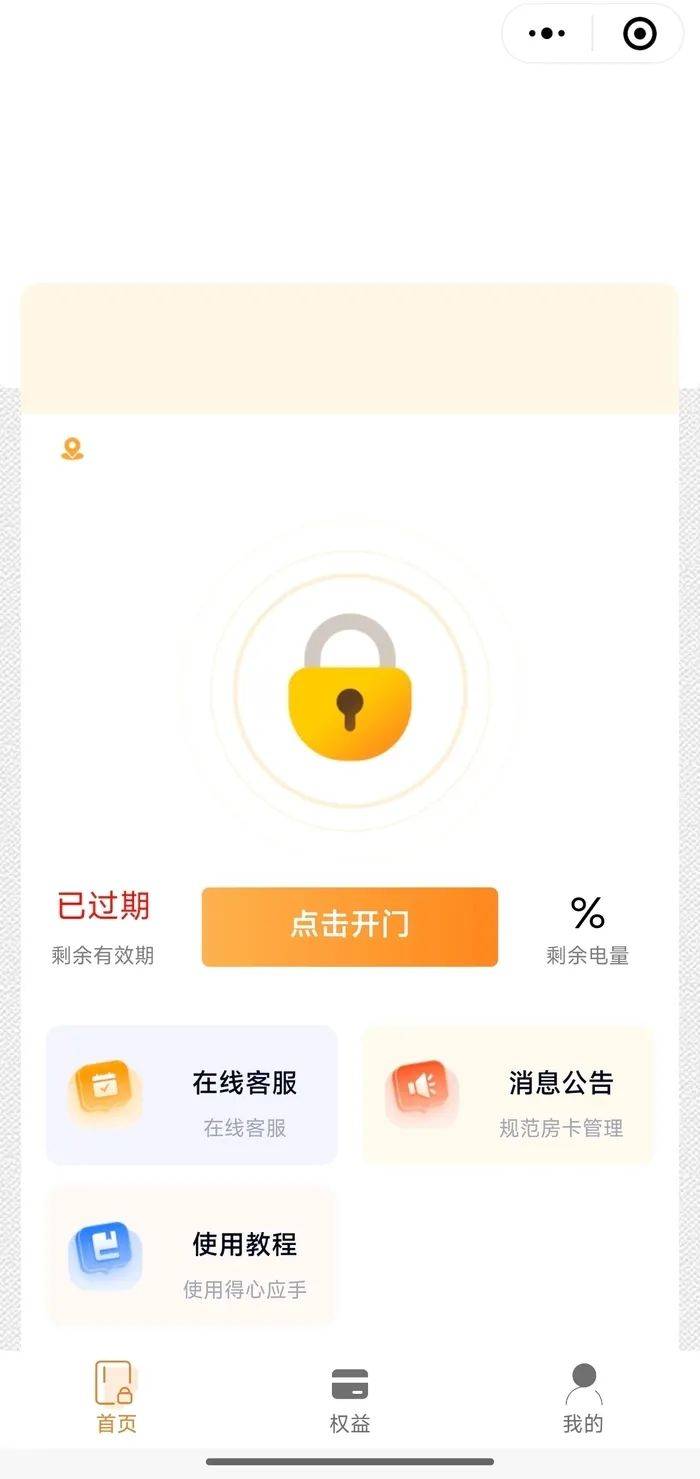Viewport: 700px width, 1479px height.
Task: Open the mini program more options menu
Action: [547, 34]
